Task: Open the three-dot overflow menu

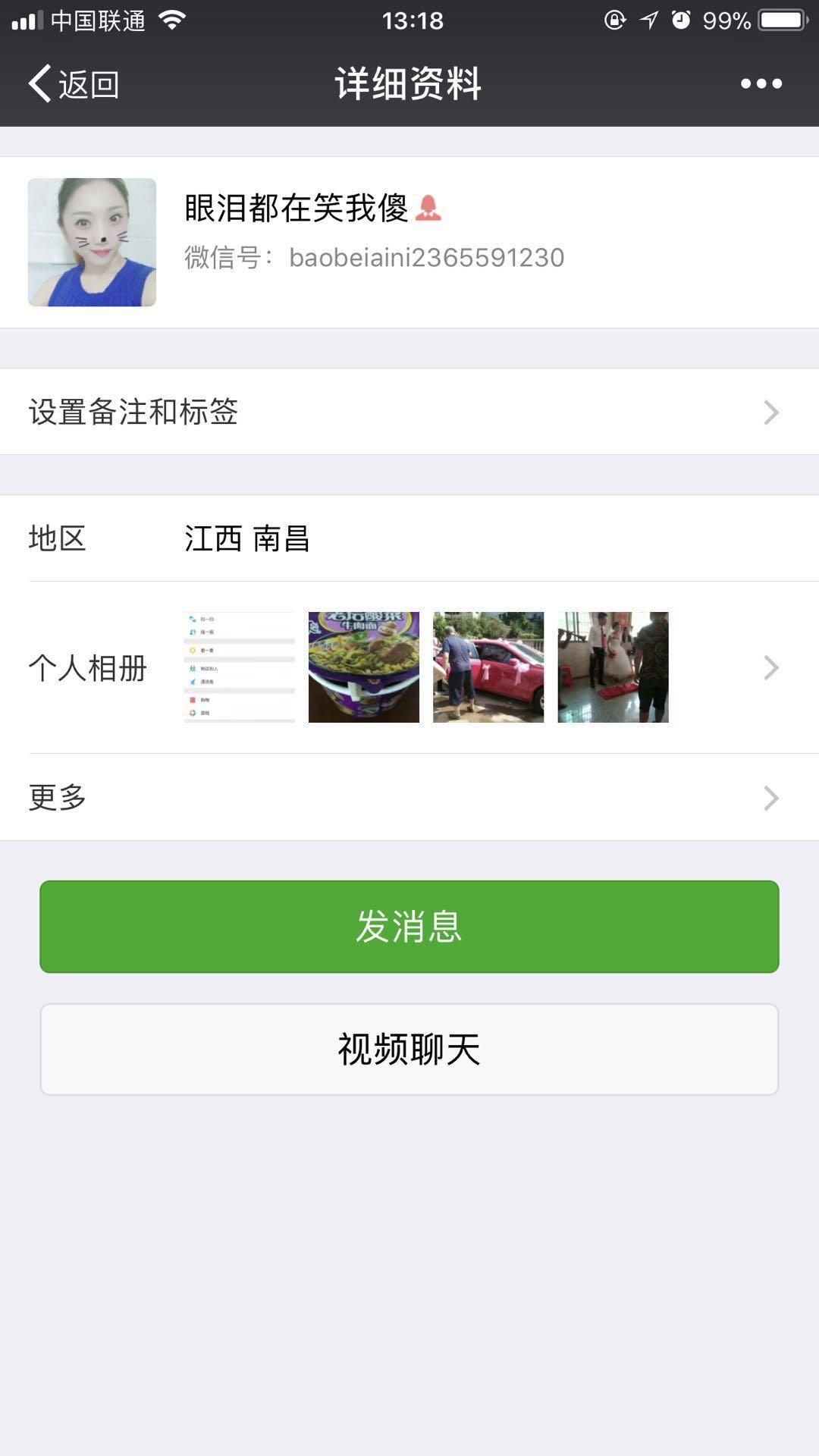Action: click(761, 83)
